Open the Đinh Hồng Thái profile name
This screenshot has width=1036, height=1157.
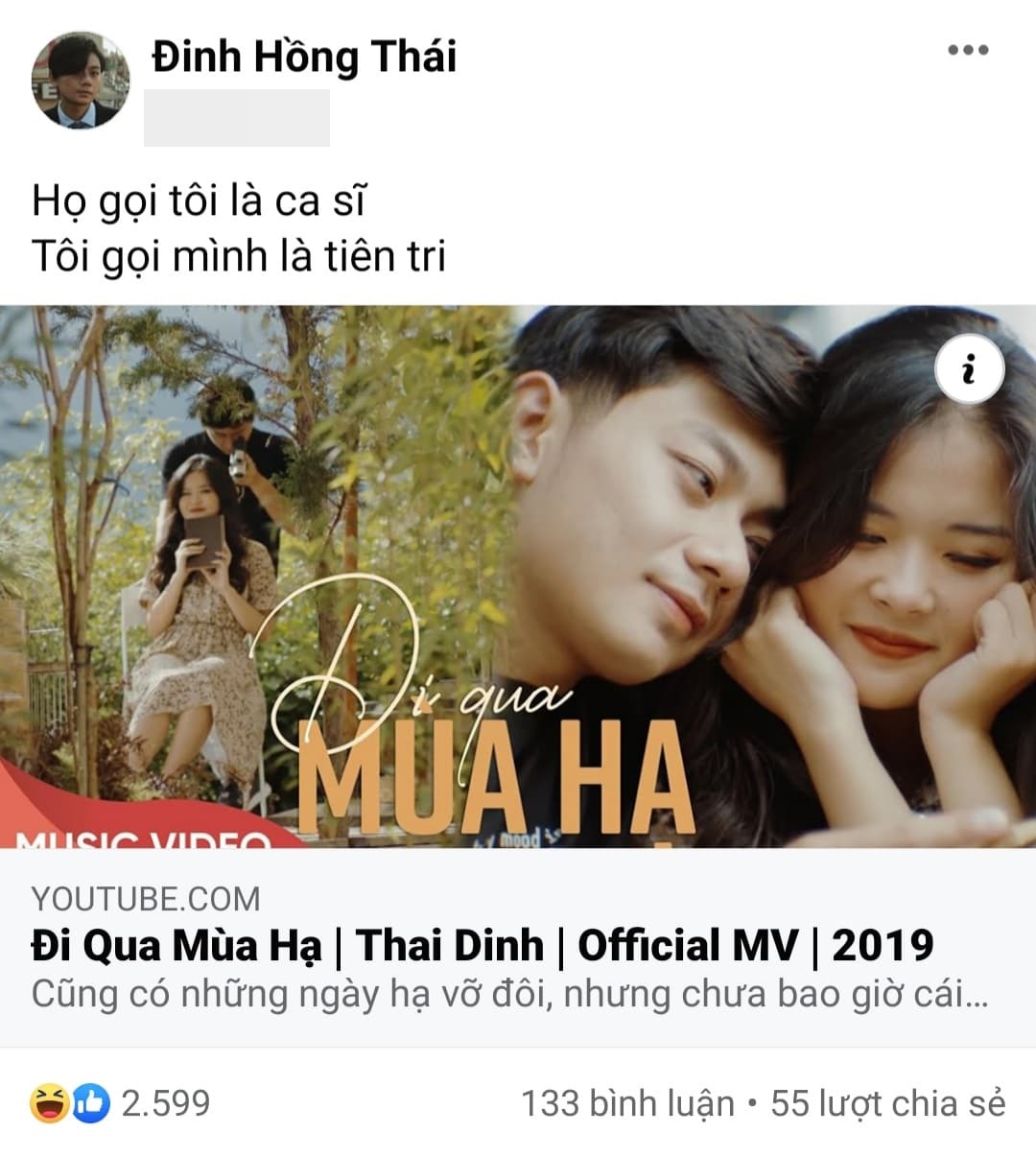[304, 56]
